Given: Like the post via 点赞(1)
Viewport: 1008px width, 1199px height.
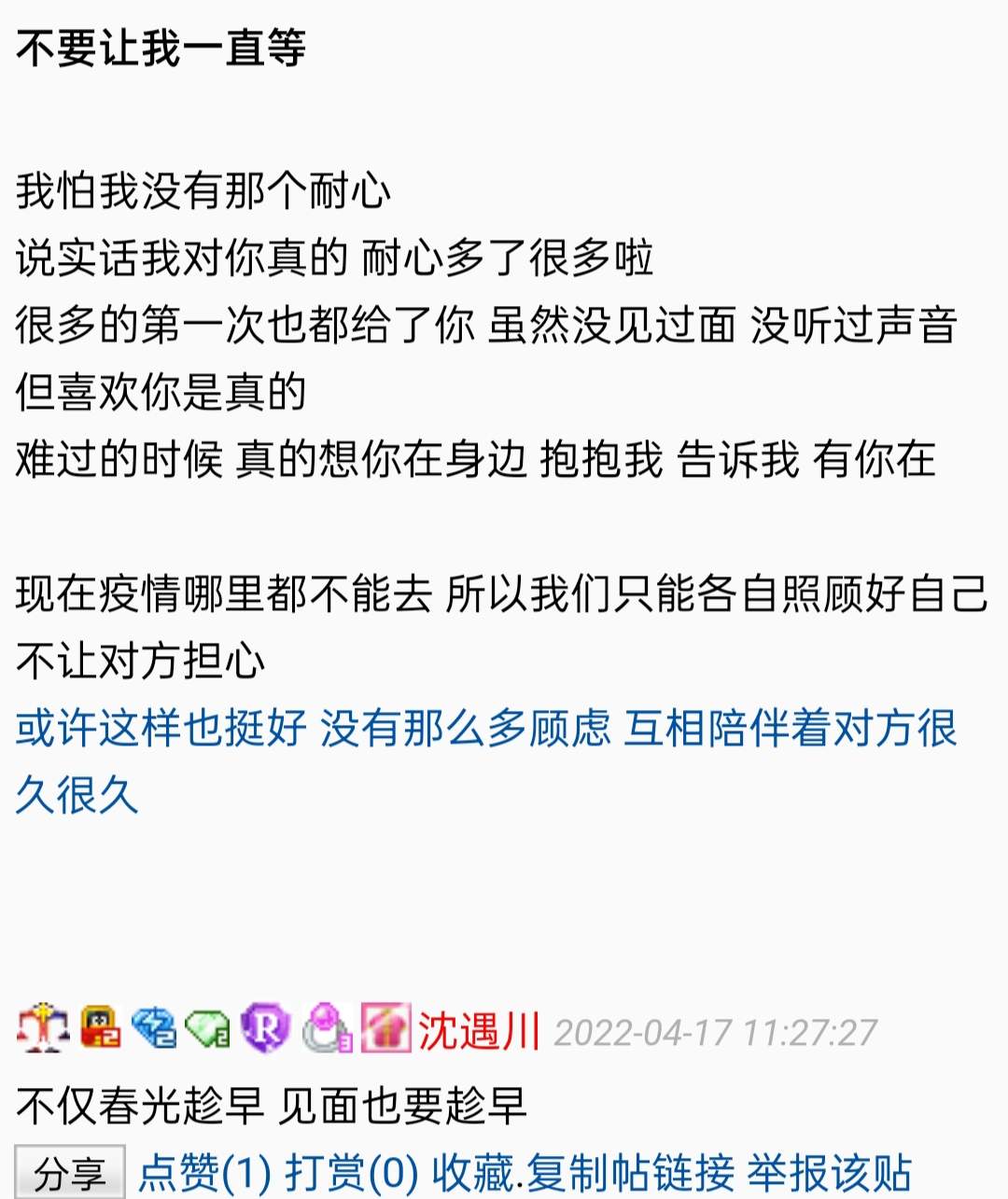Looking at the screenshot, I should [x=204, y=1173].
